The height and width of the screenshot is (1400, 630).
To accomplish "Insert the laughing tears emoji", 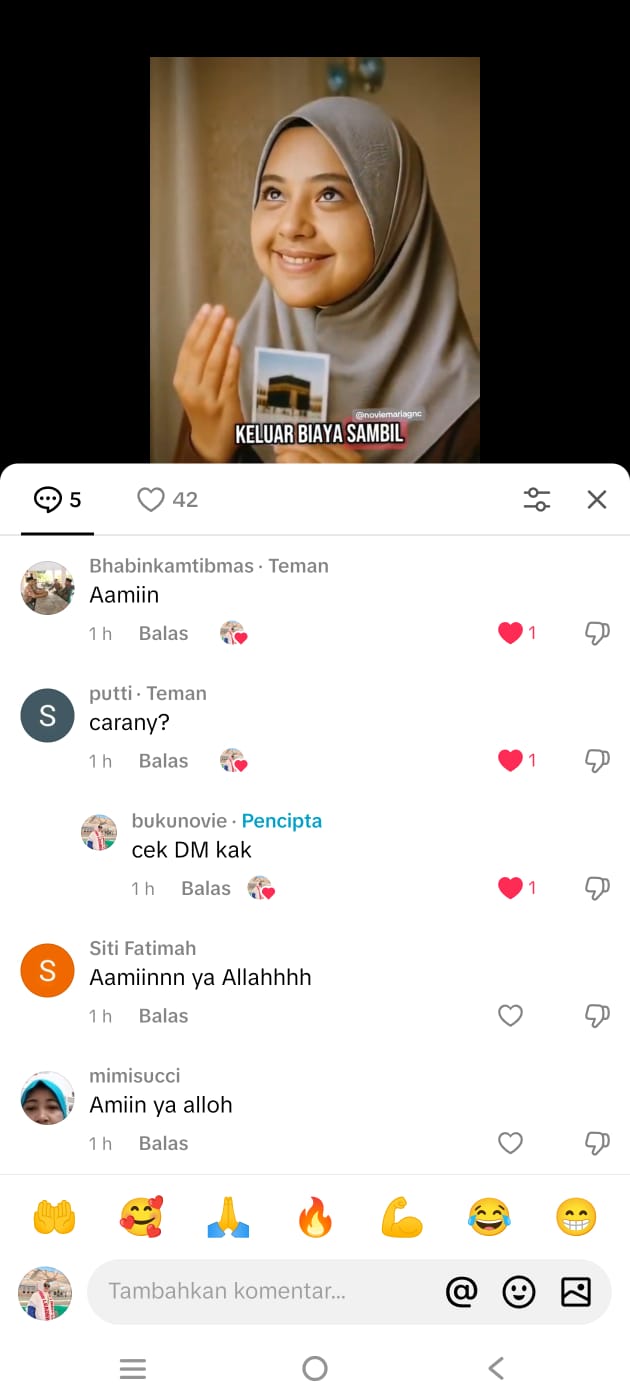I will 489,1217.
